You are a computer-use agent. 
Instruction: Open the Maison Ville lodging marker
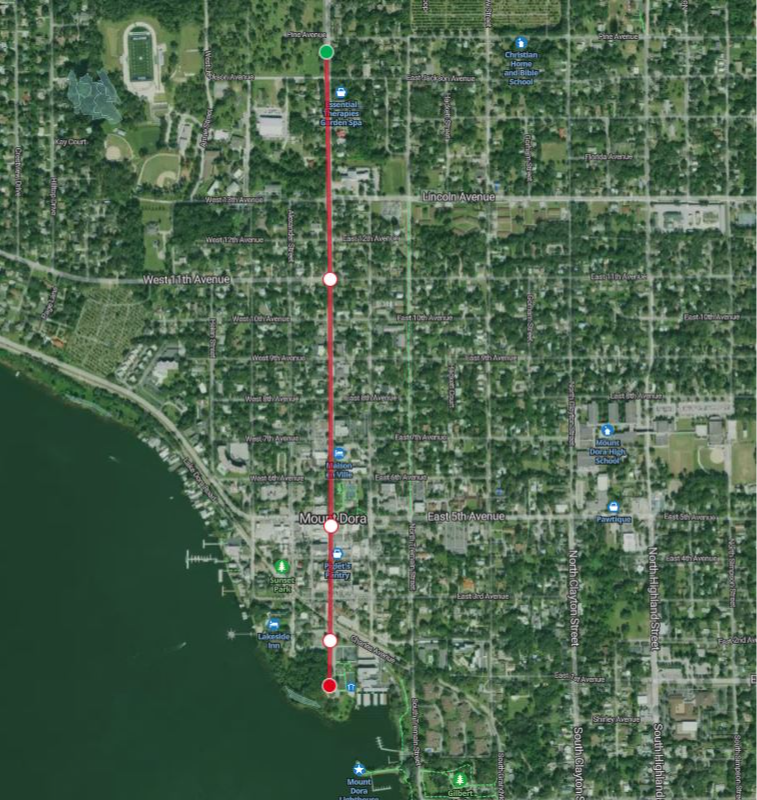click(x=339, y=453)
